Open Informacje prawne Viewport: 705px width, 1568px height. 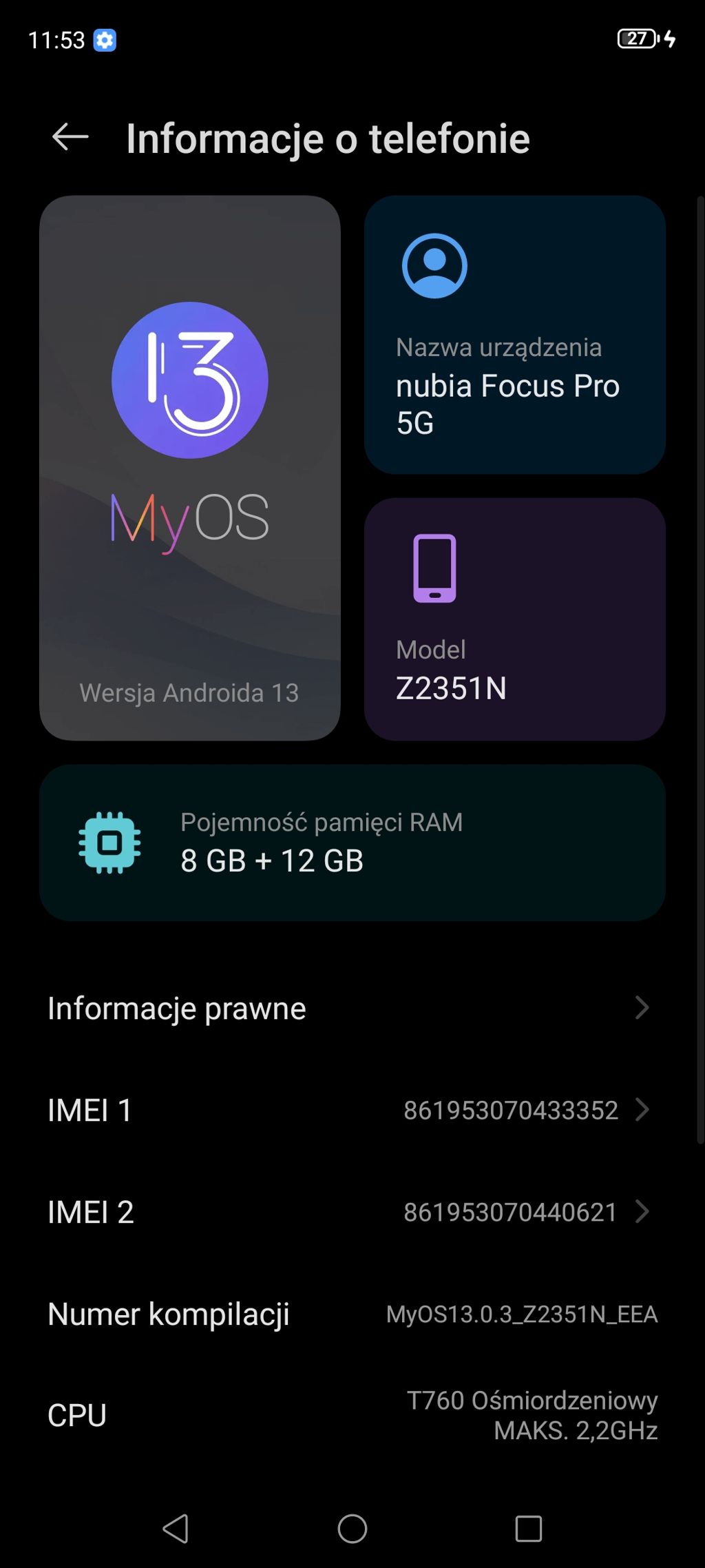(352, 1008)
